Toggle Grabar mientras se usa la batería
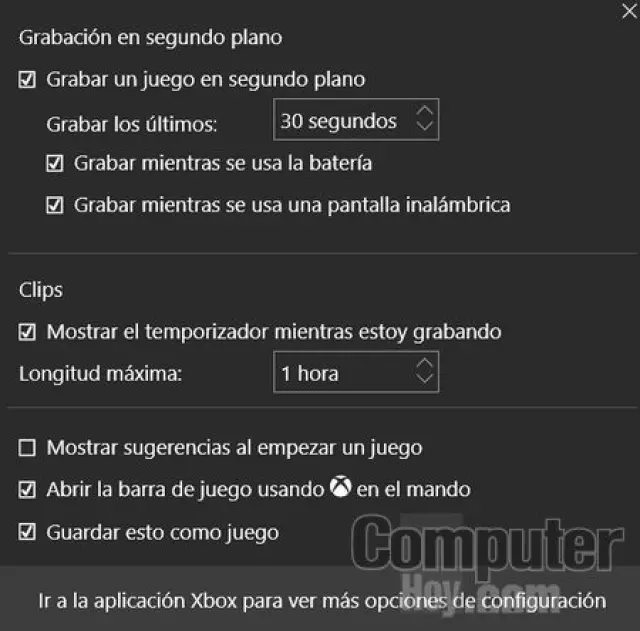The width and height of the screenshot is (640, 631). tap(55, 162)
